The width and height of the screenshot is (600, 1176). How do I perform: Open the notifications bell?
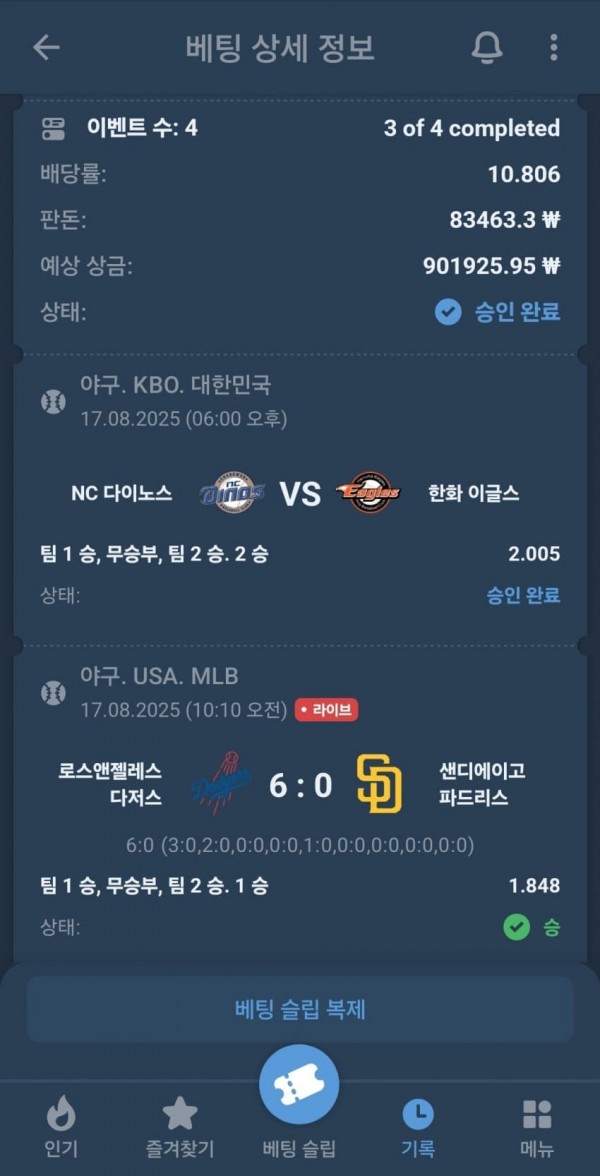(487, 47)
